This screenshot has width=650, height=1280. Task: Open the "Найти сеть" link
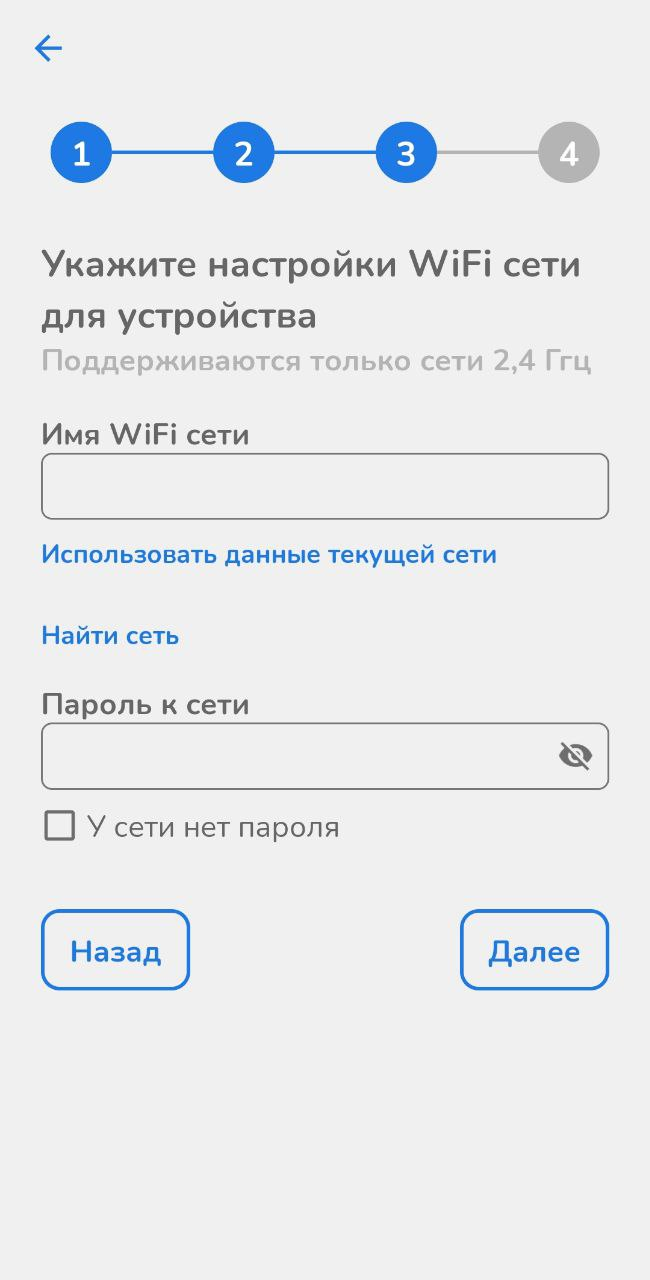pyautogui.click(x=110, y=636)
